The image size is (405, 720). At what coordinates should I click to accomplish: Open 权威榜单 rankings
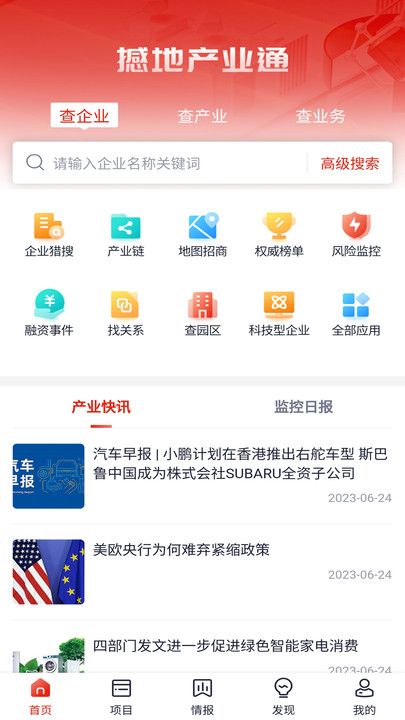(279, 235)
